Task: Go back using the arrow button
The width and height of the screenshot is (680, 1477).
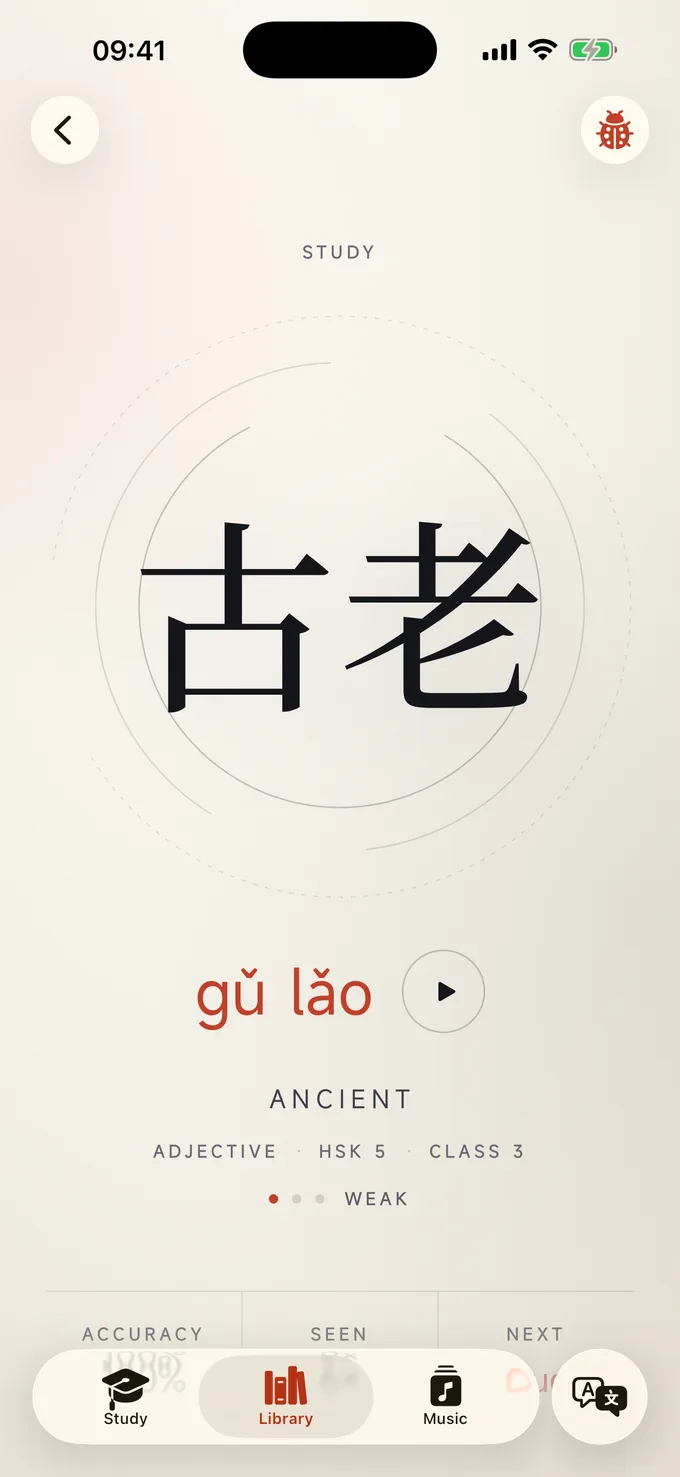Action: (64, 130)
